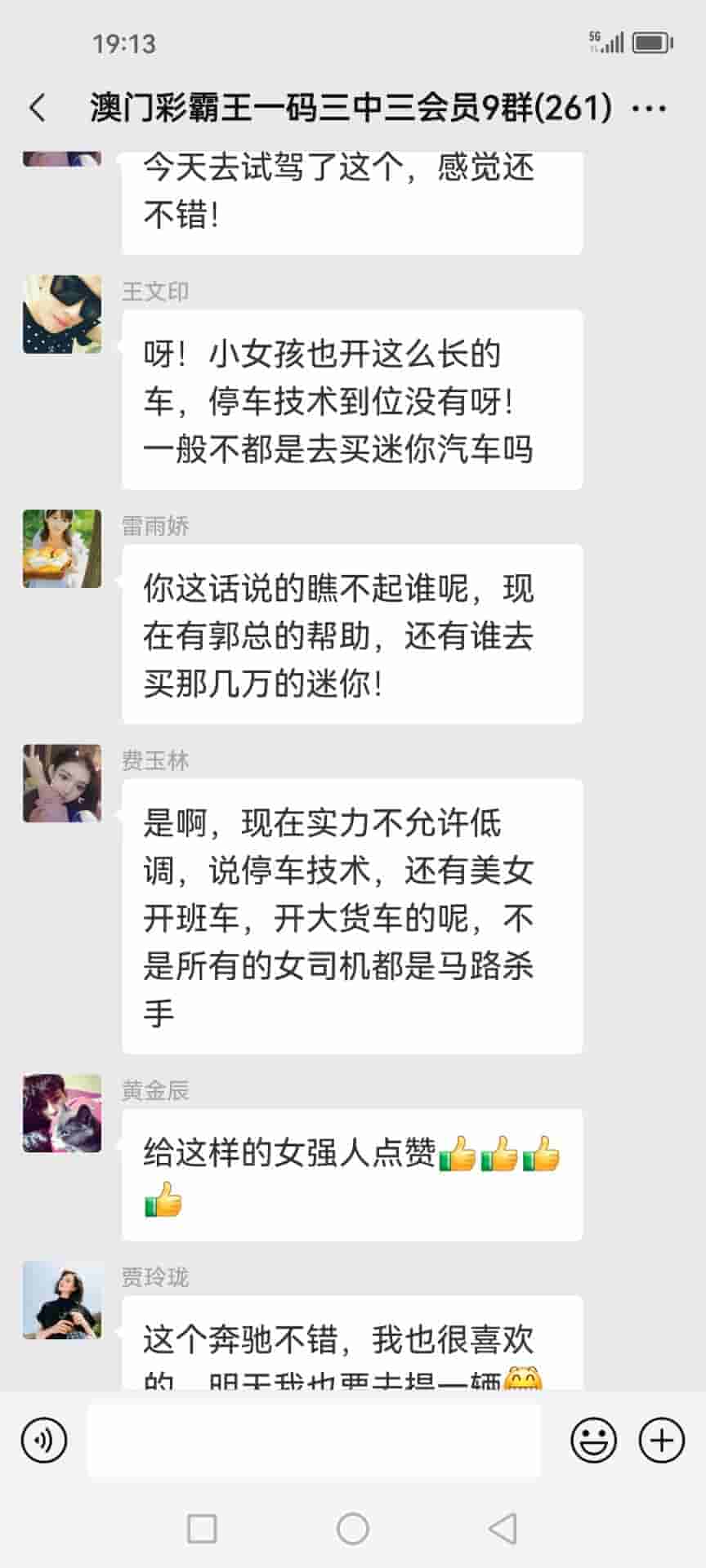The width and height of the screenshot is (706, 1568).
Task: Tap the system home button
Action: (353, 1528)
